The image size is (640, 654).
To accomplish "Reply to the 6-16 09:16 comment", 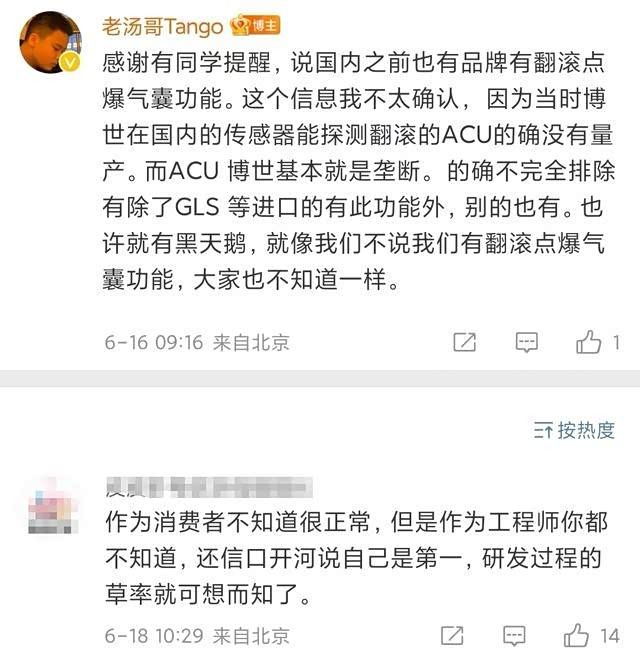I will tap(527, 343).
